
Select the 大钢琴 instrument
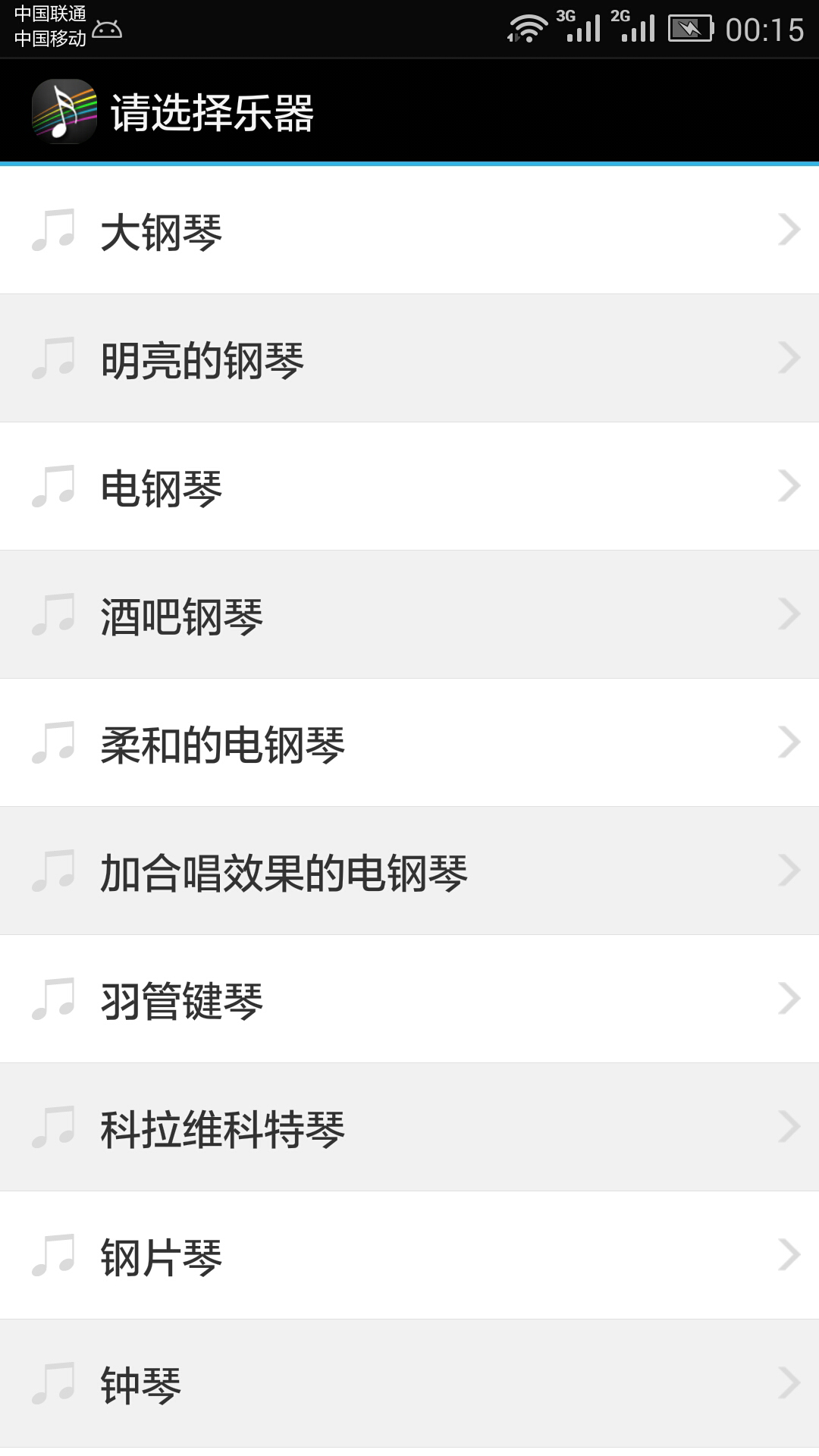click(409, 230)
